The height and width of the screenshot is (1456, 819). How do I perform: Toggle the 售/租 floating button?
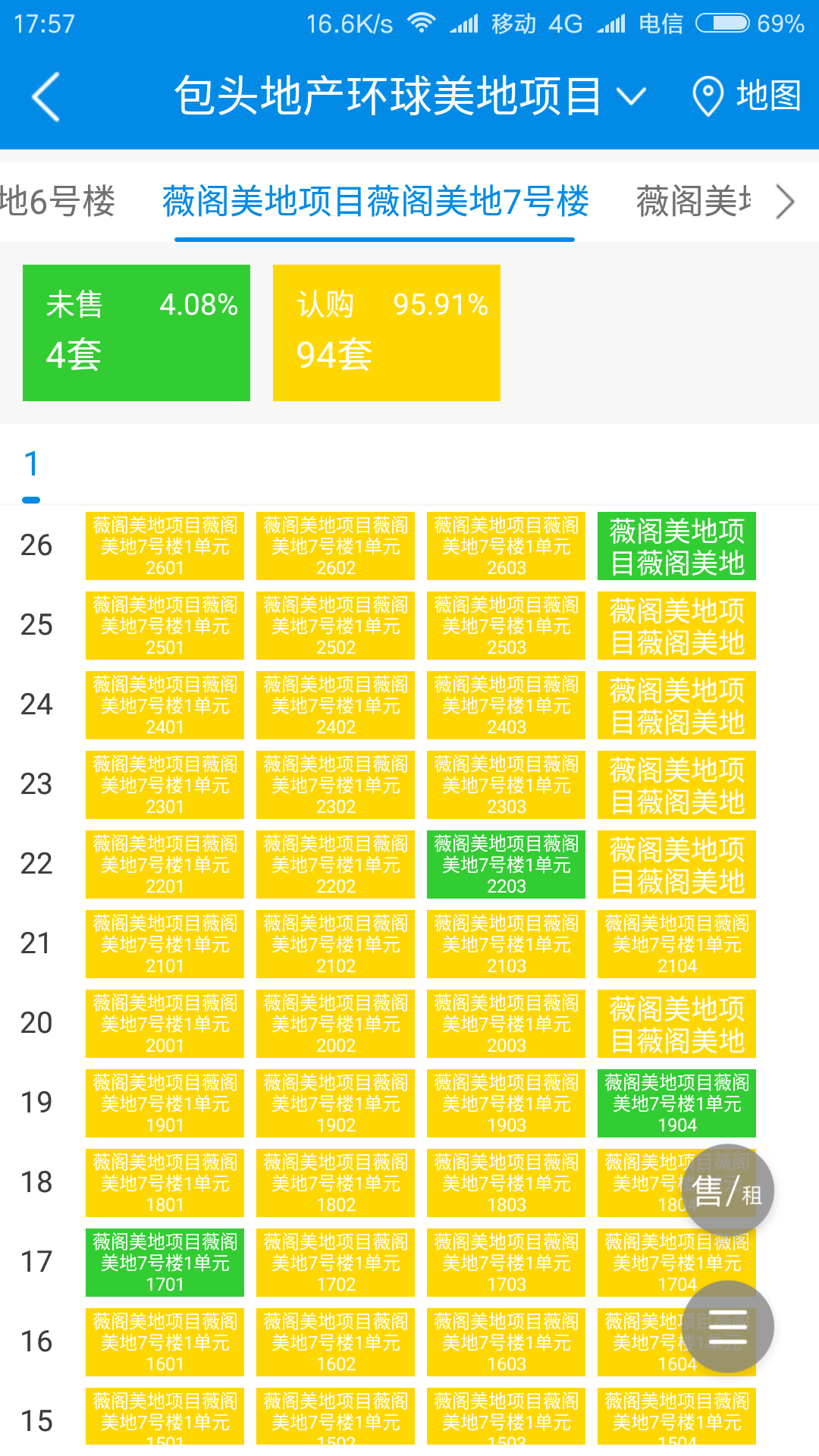click(x=727, y=1191)
